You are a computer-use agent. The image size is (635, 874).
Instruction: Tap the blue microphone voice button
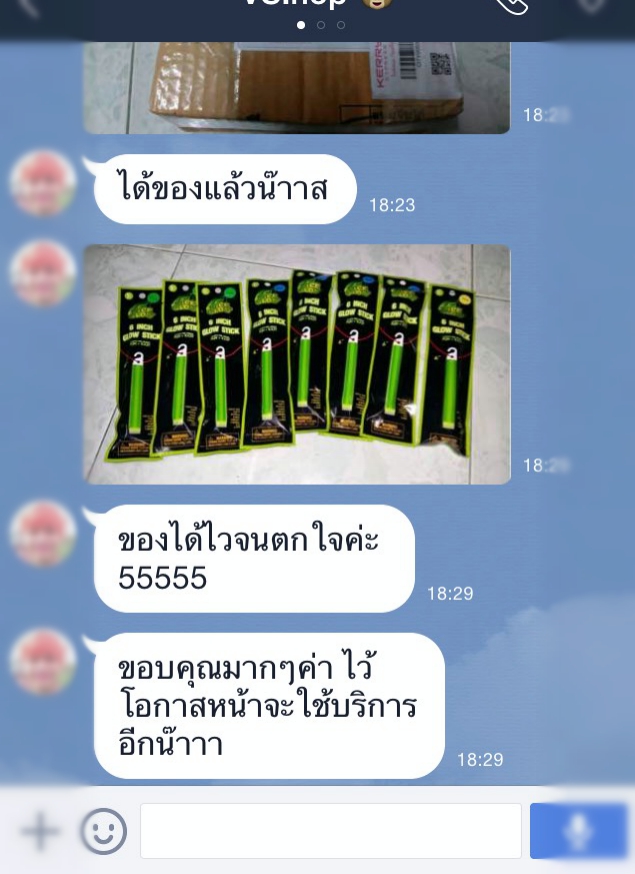click(x=578, y=831)
